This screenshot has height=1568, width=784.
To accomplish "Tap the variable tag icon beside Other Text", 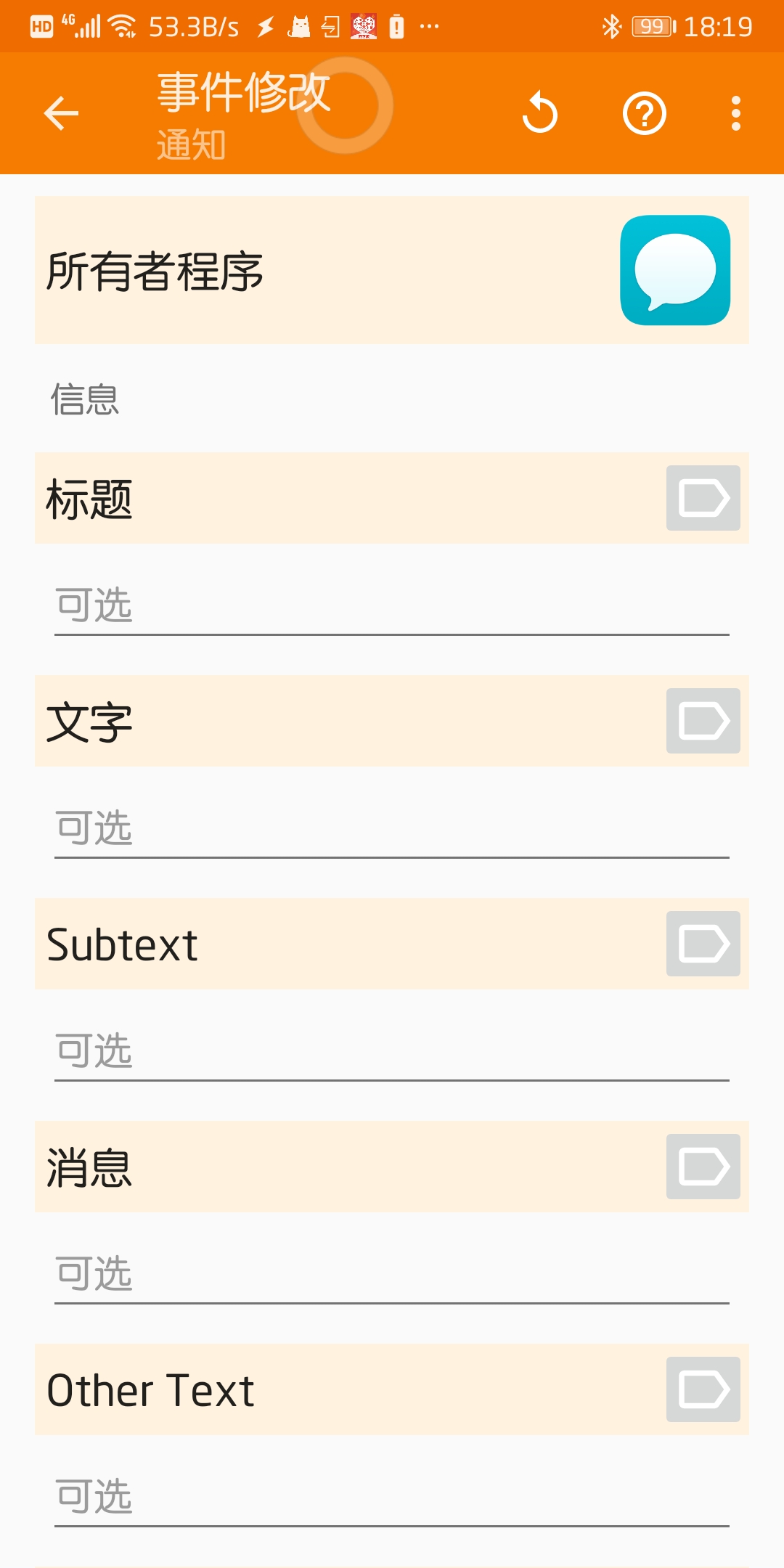I will click(x=701, y=1389).
